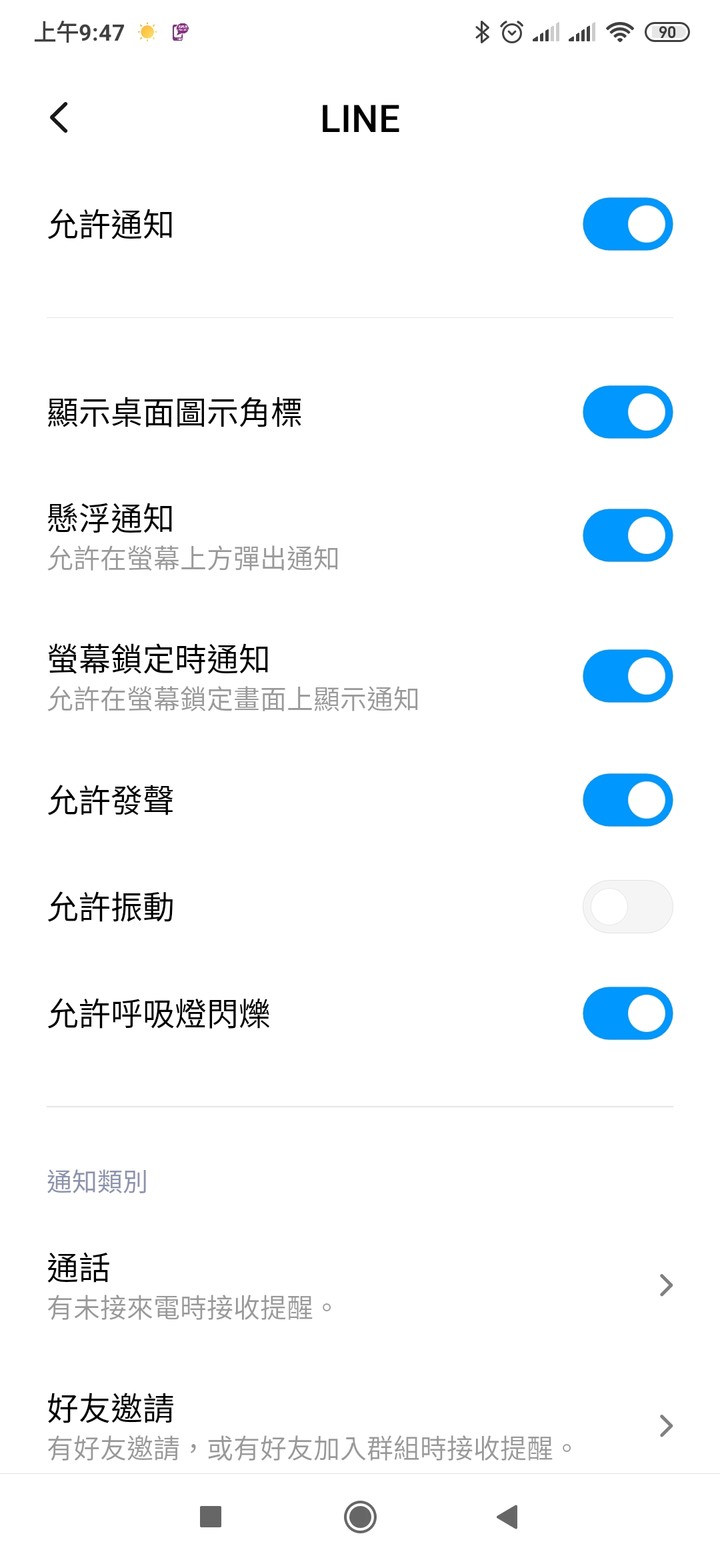Turn off the 允許通知 switch
The height and width of the screenshot is (1560, 720).
click(x=628, y=224)
